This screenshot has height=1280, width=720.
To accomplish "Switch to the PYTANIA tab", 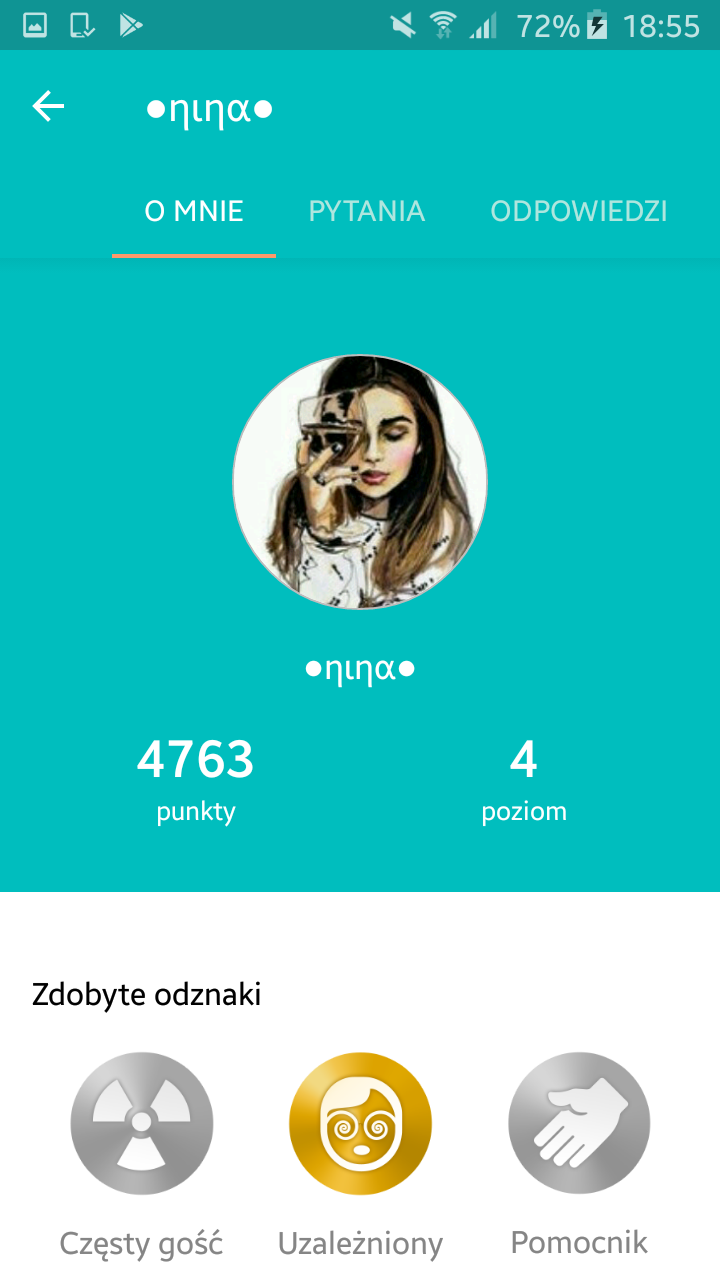I will tap(367, 212).
